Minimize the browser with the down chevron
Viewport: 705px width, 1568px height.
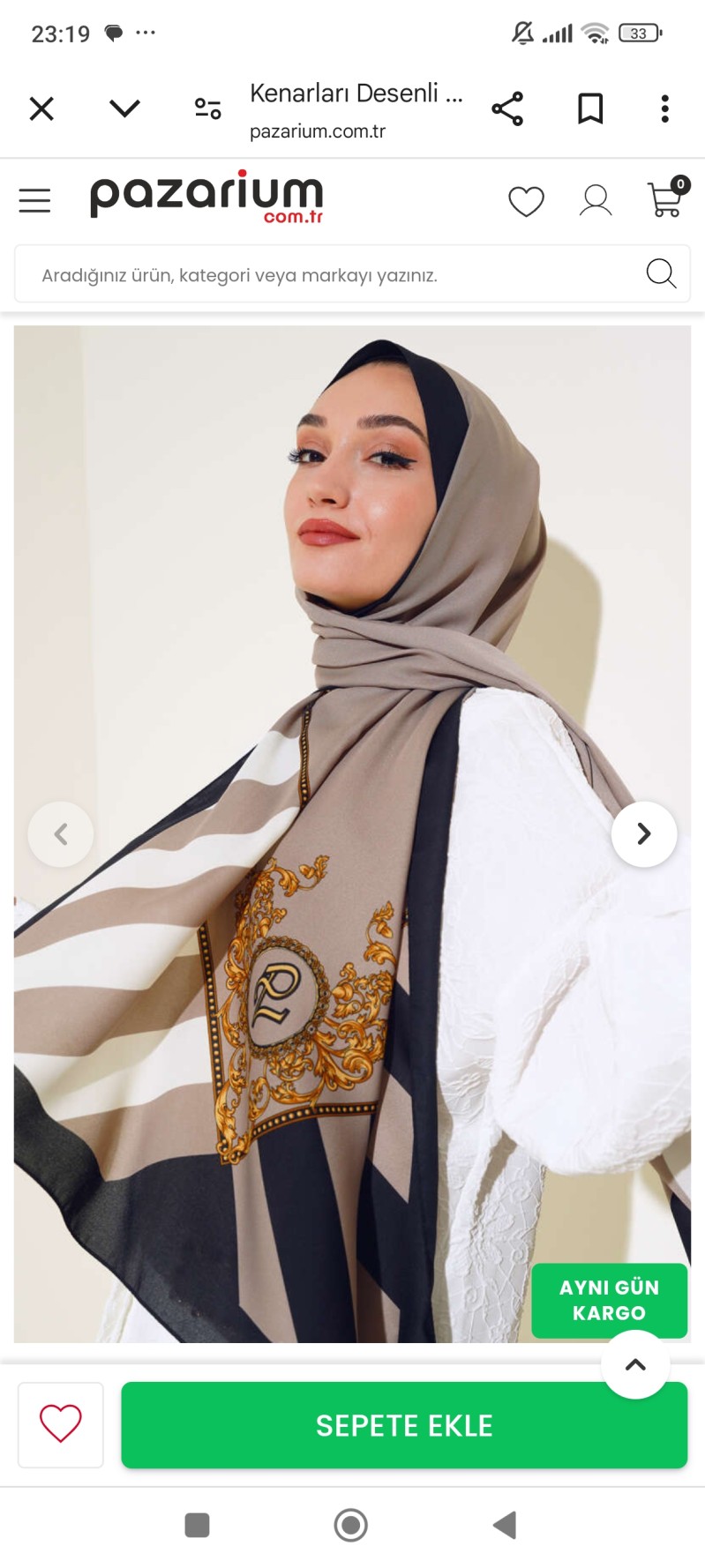124,108
